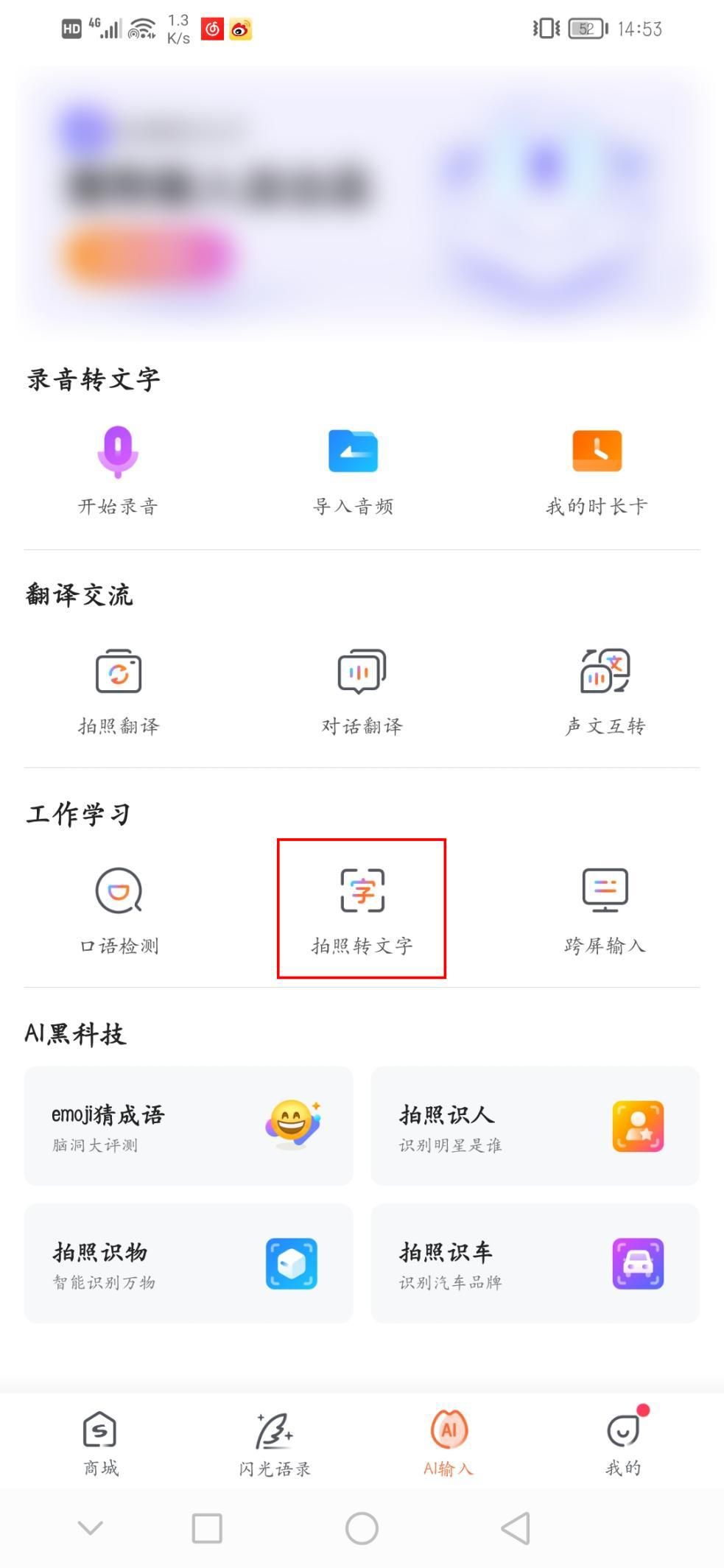Open the emoji猜成语 card
The width and height of the screenshot is (724, 1568).
pyautogui.click(x=189, y=1125)
